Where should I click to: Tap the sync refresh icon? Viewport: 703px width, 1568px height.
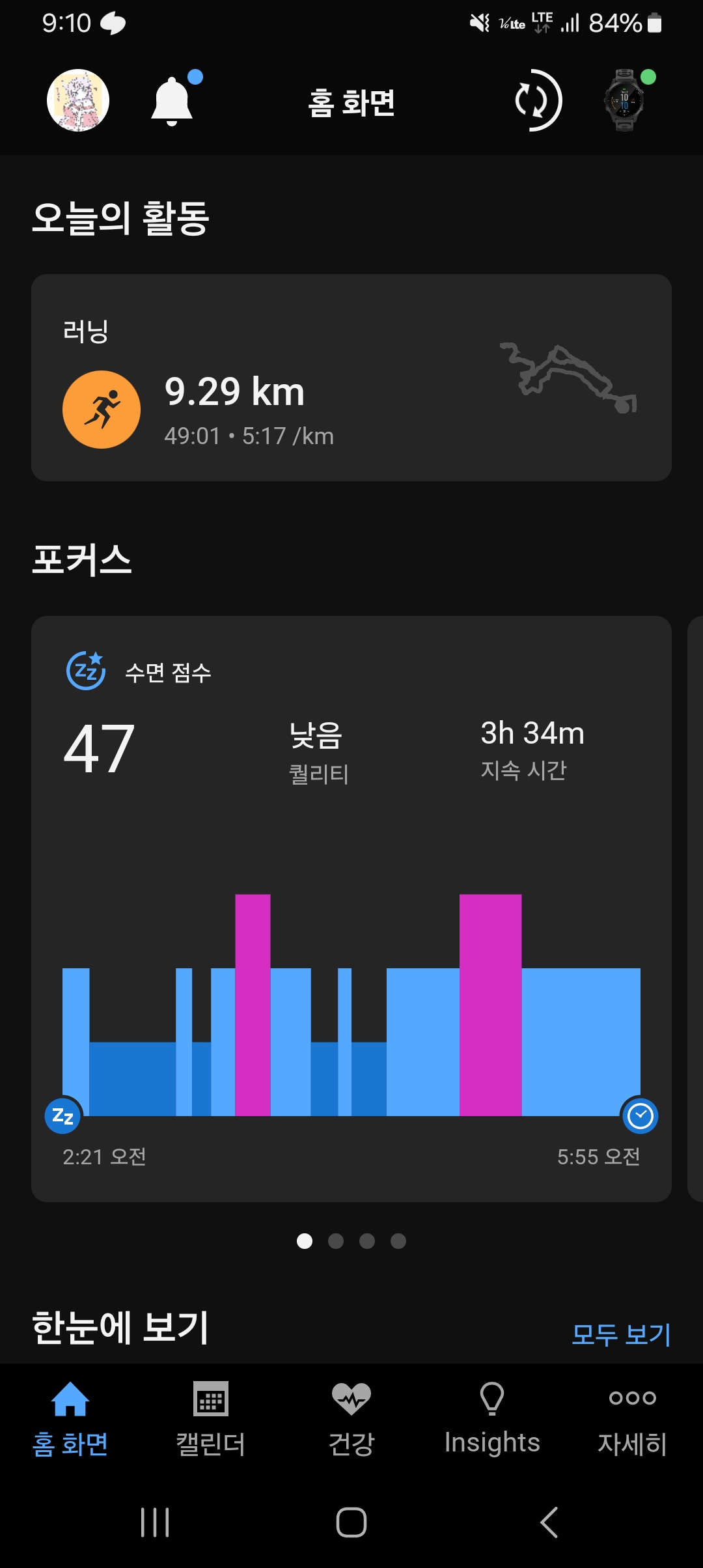[538, 100]
